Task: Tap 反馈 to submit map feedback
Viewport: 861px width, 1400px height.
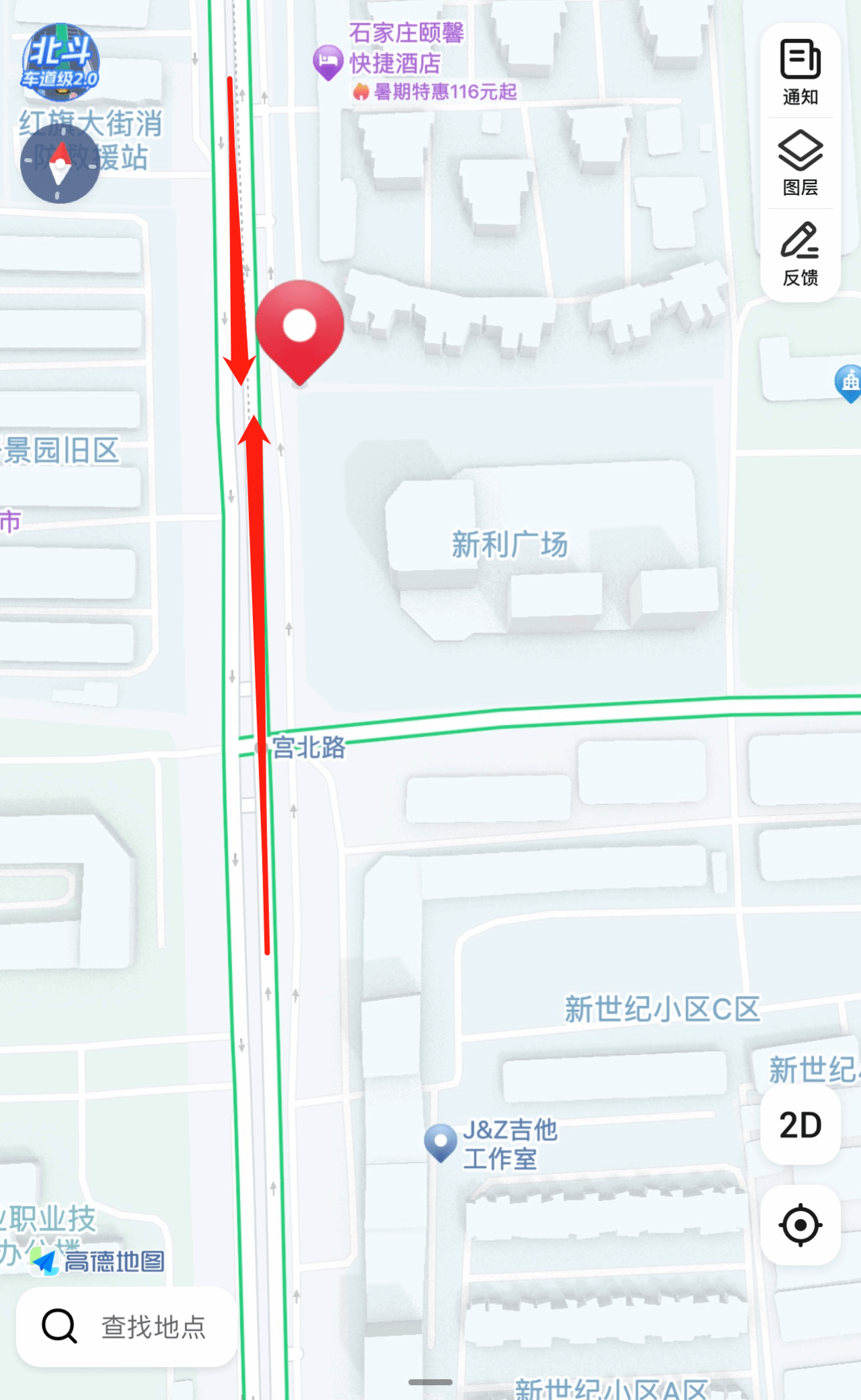Action: point(800,254)
